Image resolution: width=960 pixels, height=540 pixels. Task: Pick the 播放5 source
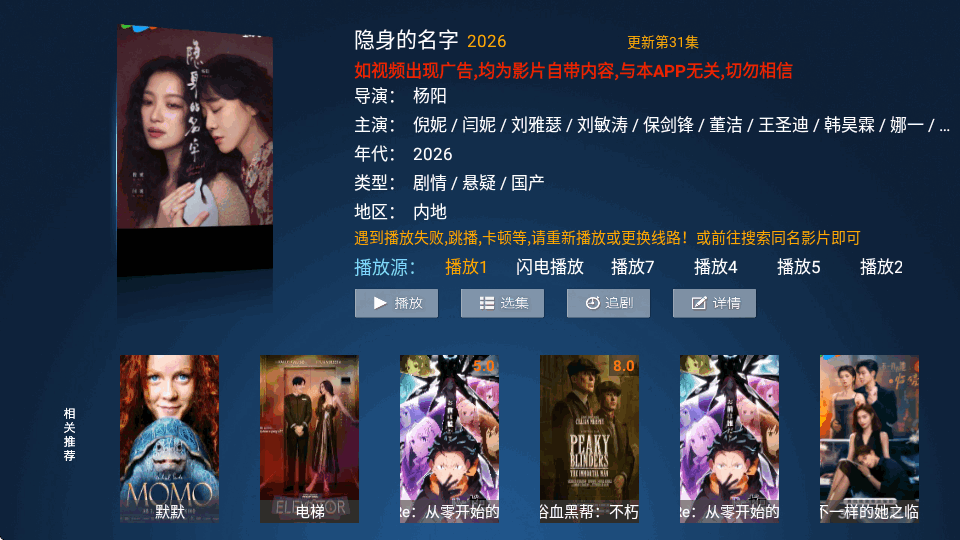coord(799,267)
